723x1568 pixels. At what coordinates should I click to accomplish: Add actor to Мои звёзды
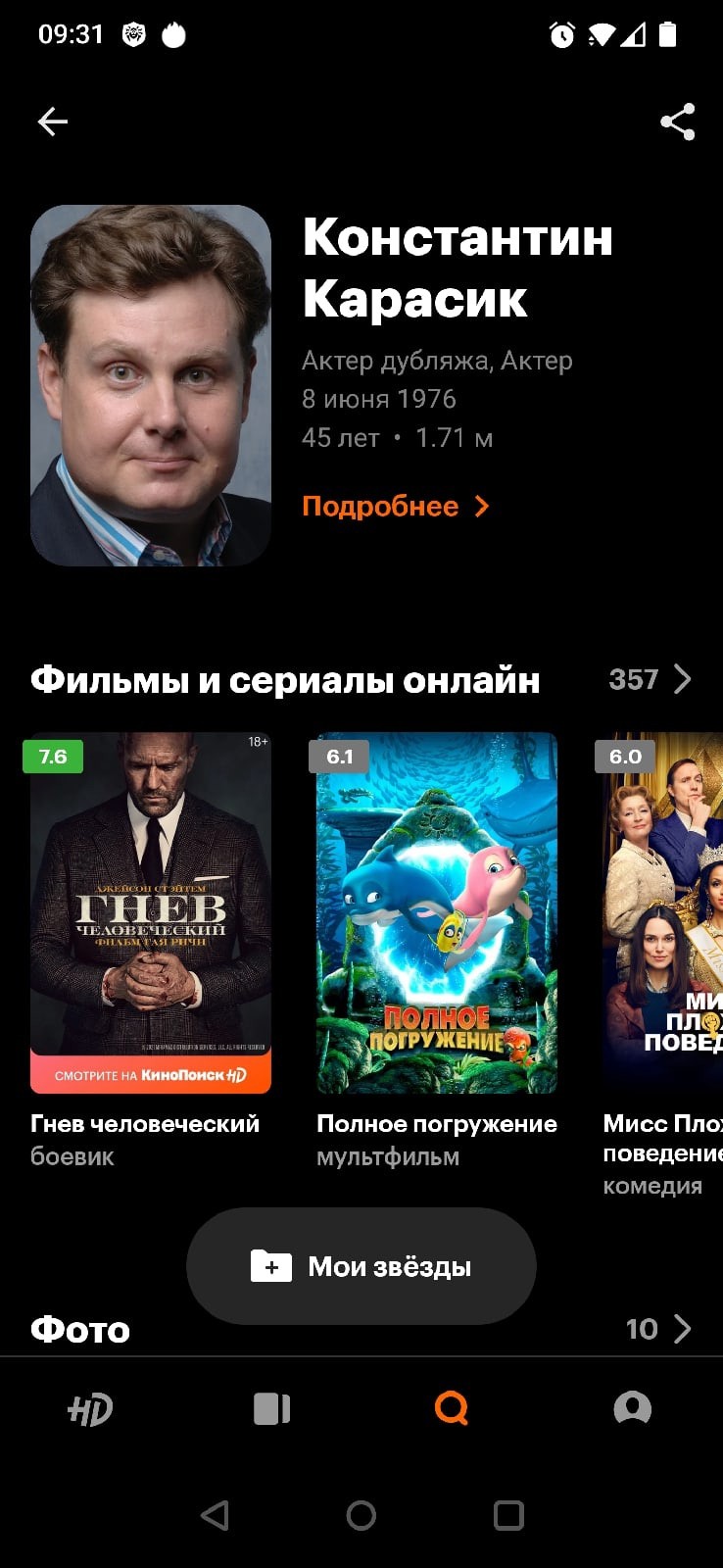[361, 1266]
